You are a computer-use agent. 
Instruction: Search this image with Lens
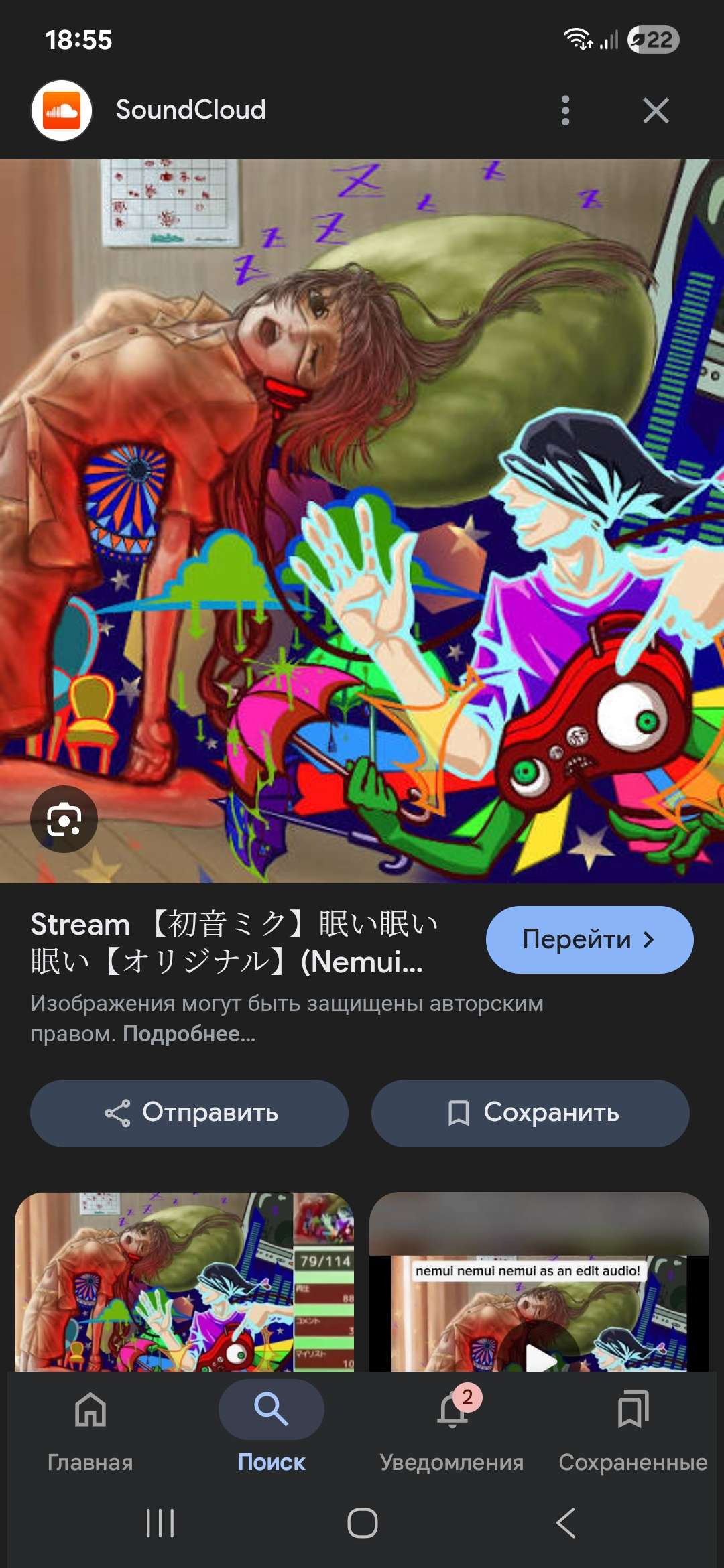coord(64,819)
